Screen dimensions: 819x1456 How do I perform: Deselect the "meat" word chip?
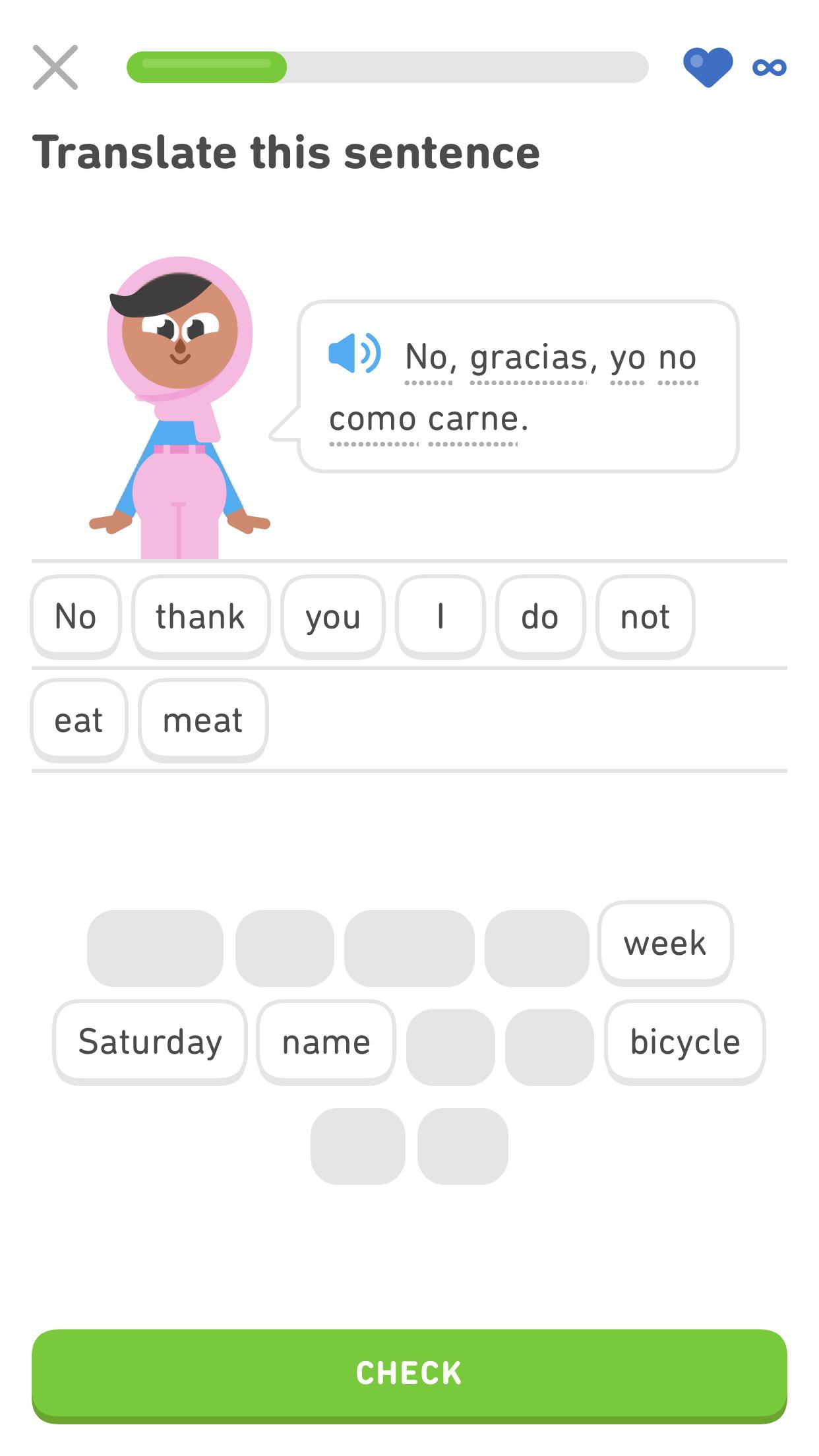203,721
